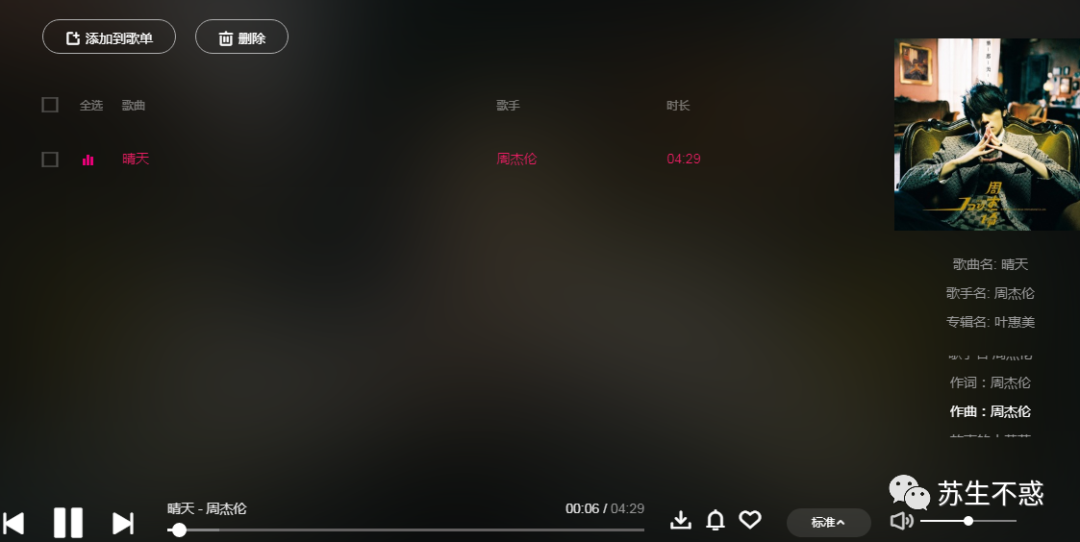
Task: Tap the 删除 button
Action: [x=241, y=37]
